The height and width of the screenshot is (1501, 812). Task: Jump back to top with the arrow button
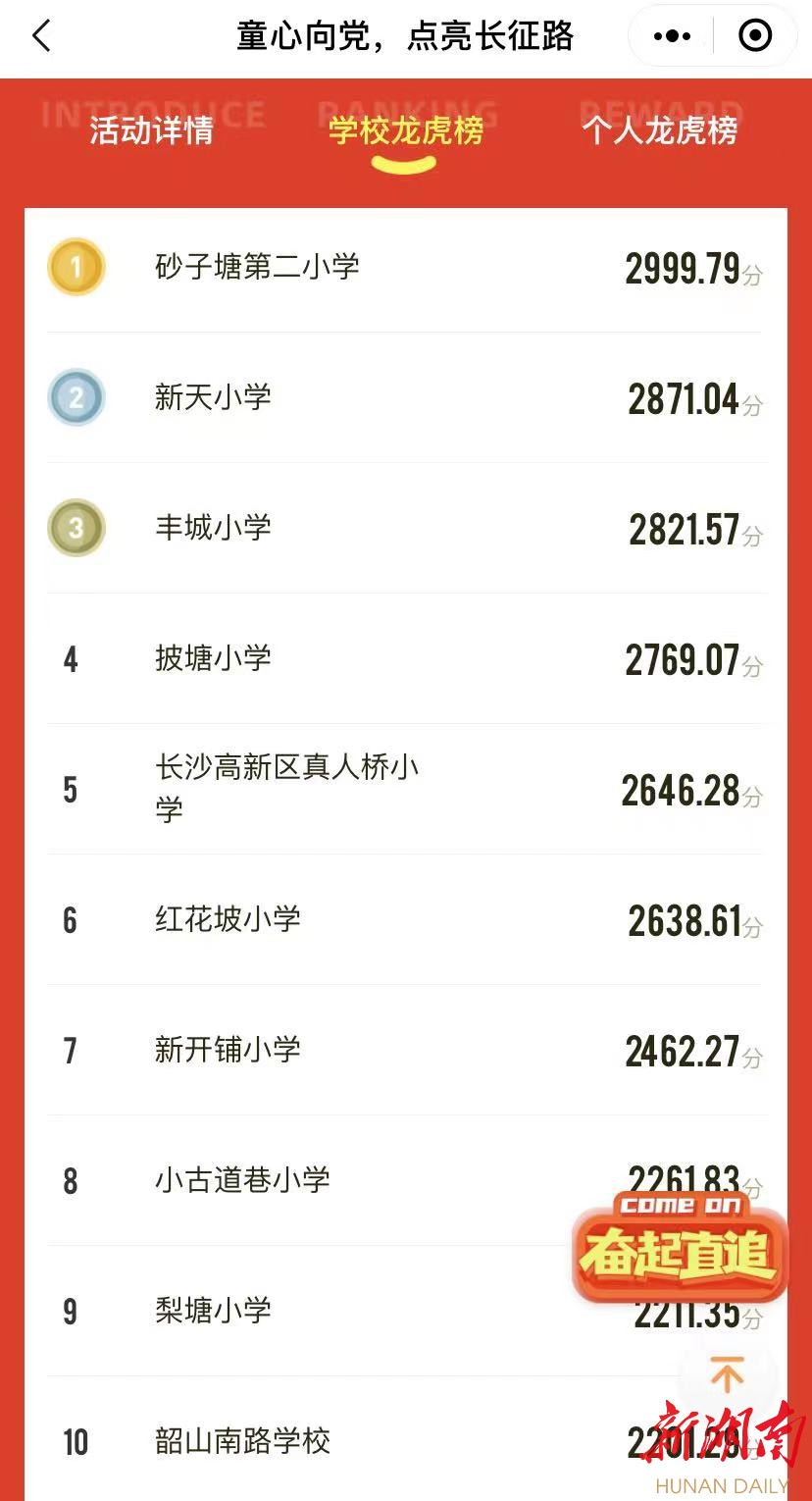(727, 1375)
